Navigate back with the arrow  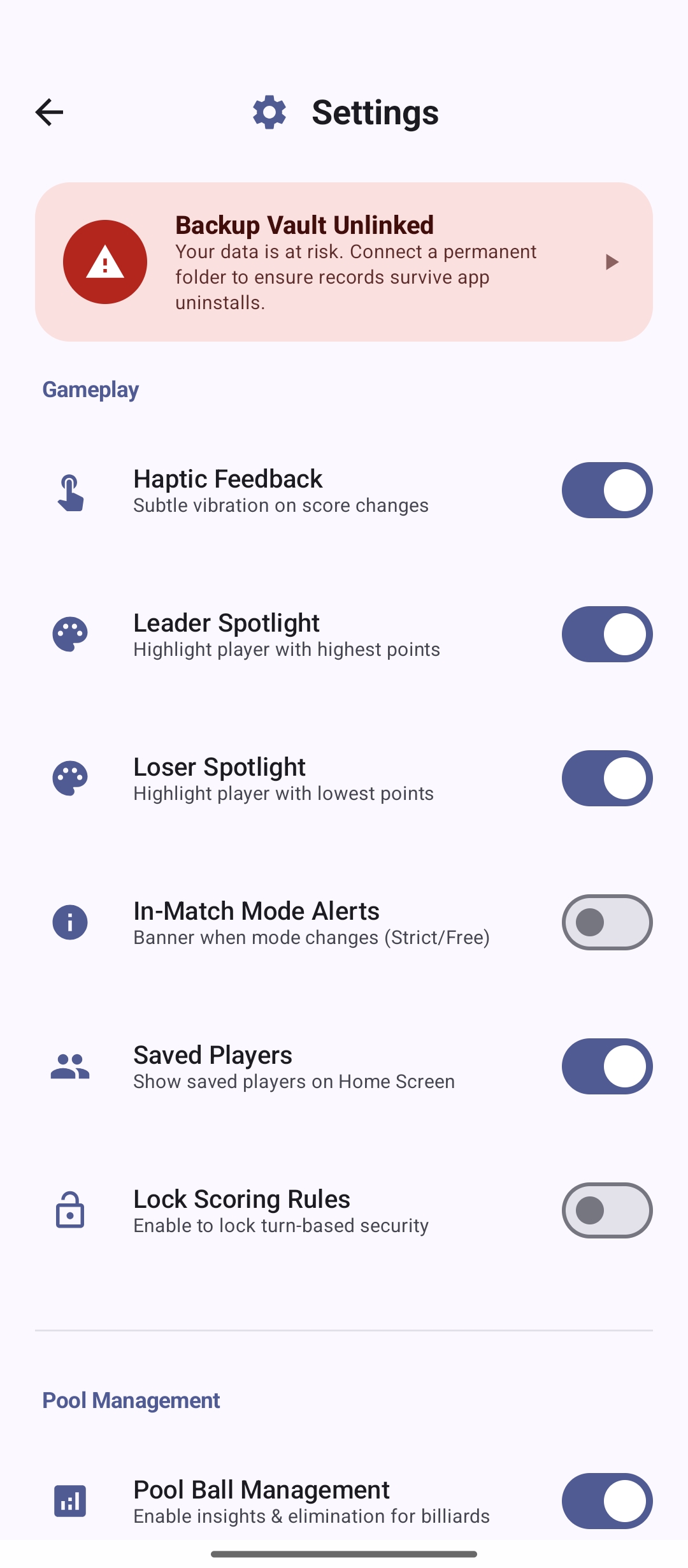[x=48, y=112]
